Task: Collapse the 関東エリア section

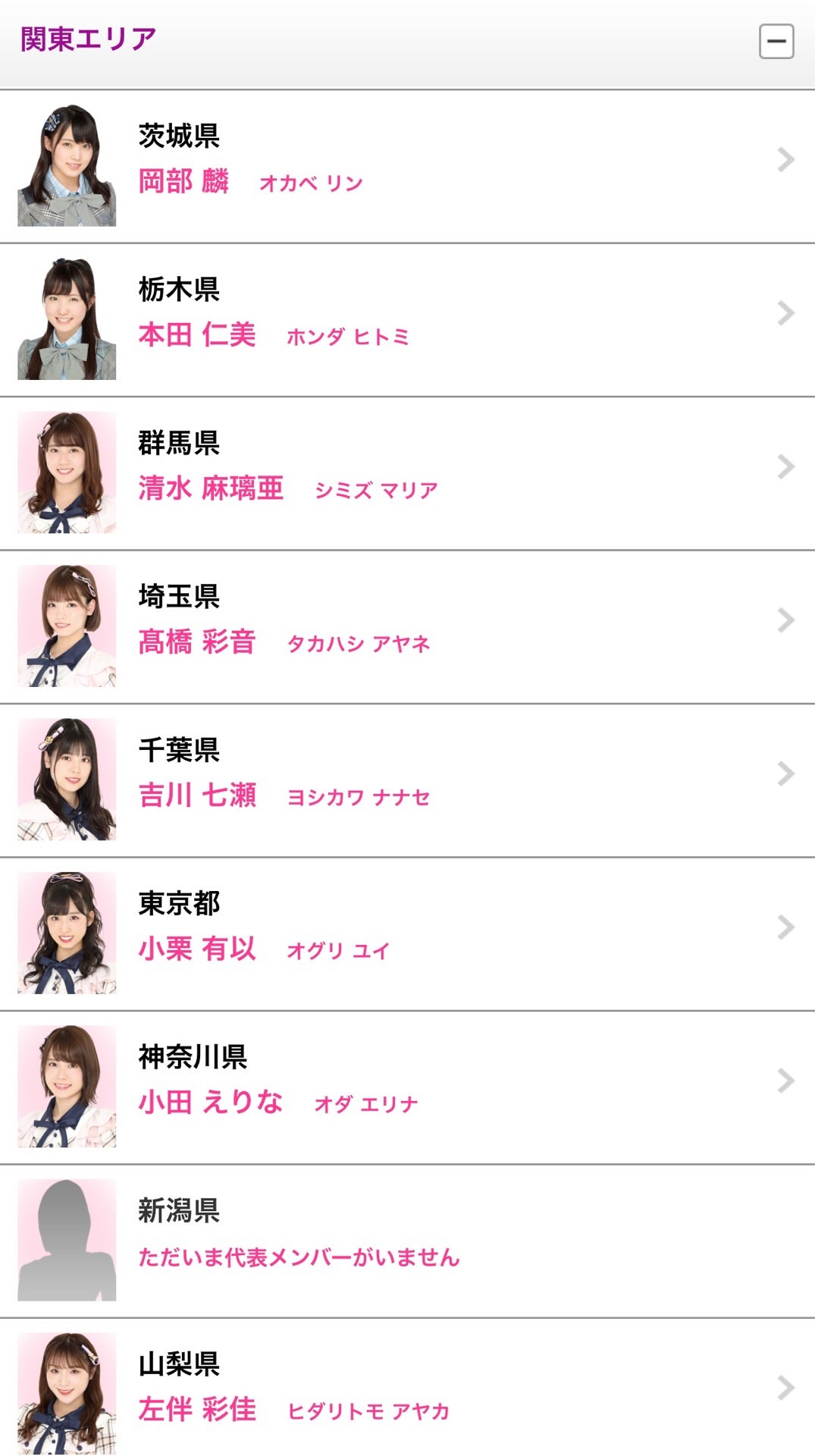Action: [776, 41]
